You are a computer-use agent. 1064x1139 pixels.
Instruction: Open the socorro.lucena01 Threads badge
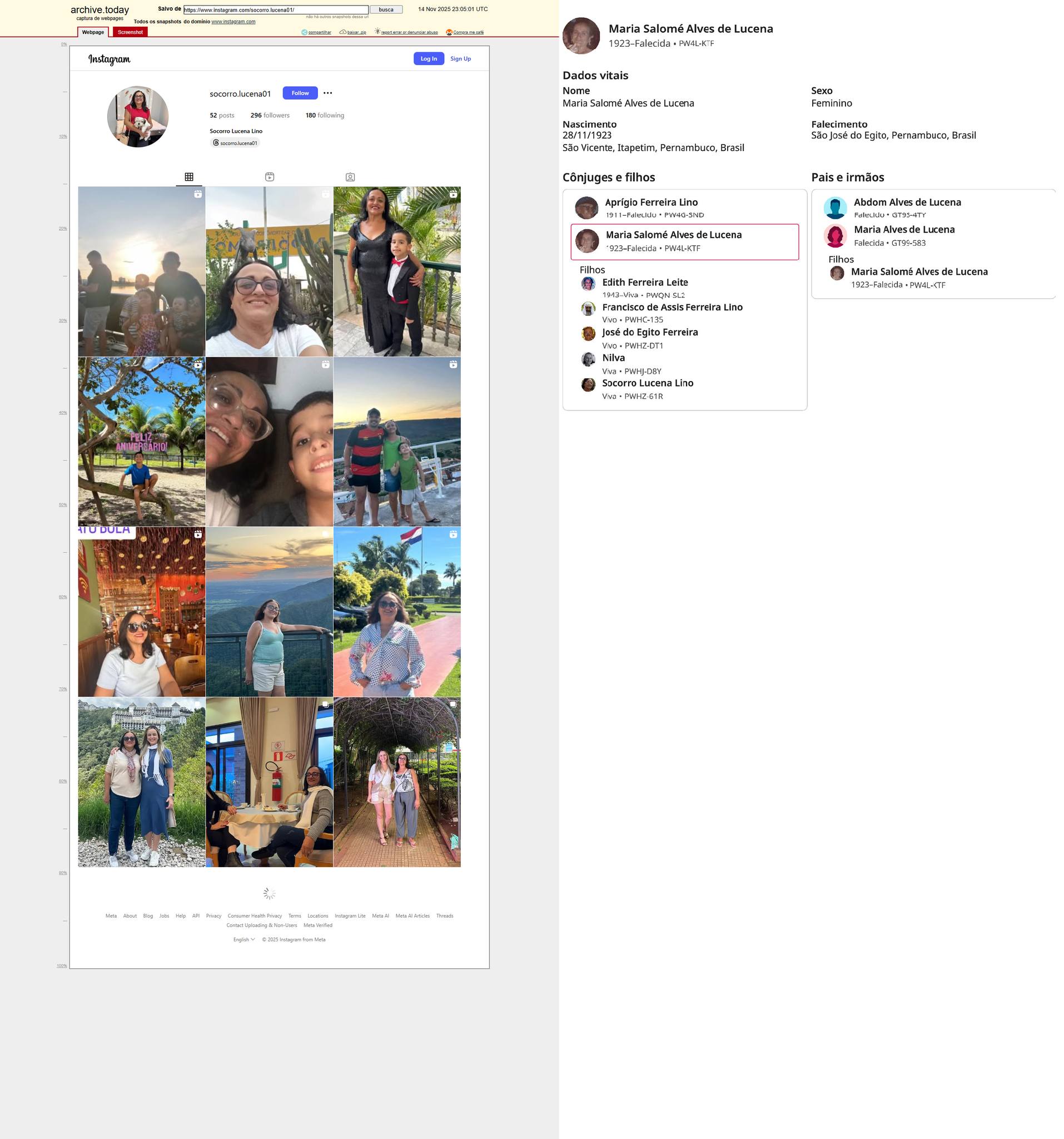pyautogui.click(x=235, y=143)
